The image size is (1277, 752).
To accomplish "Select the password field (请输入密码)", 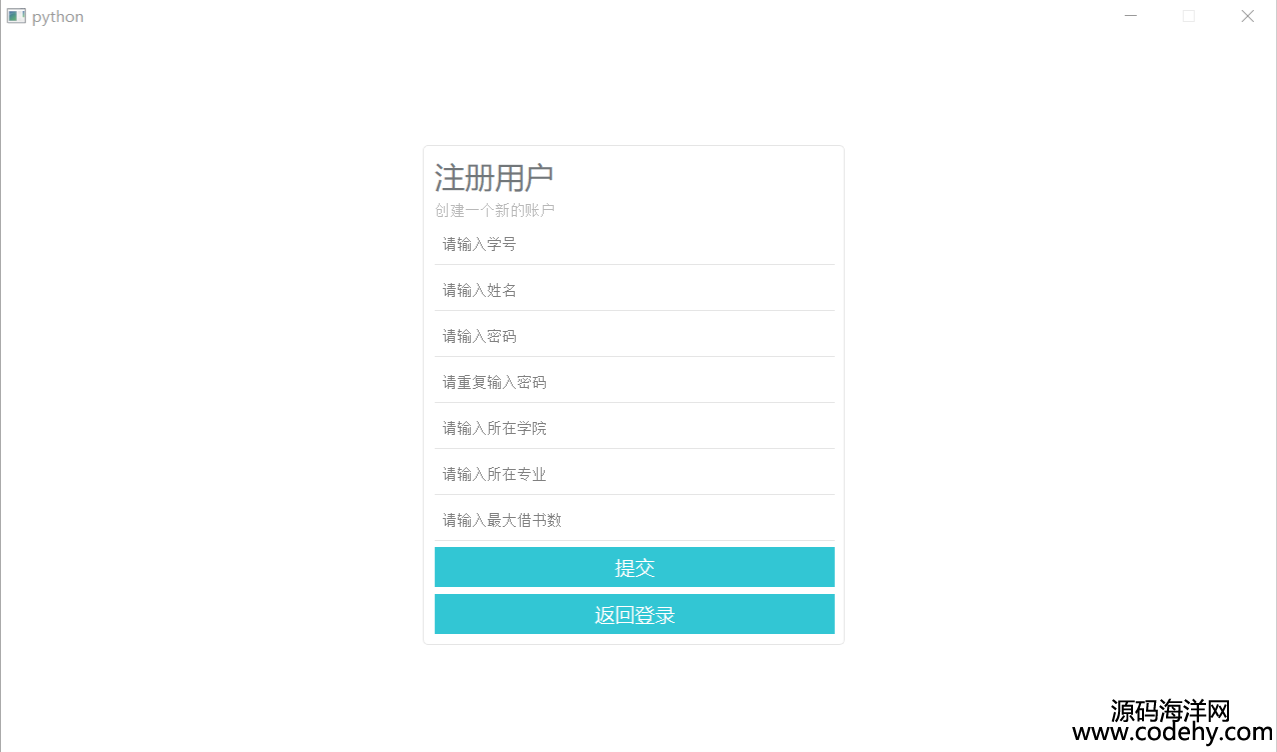I will pyautogui.click(x=634, y=336).
